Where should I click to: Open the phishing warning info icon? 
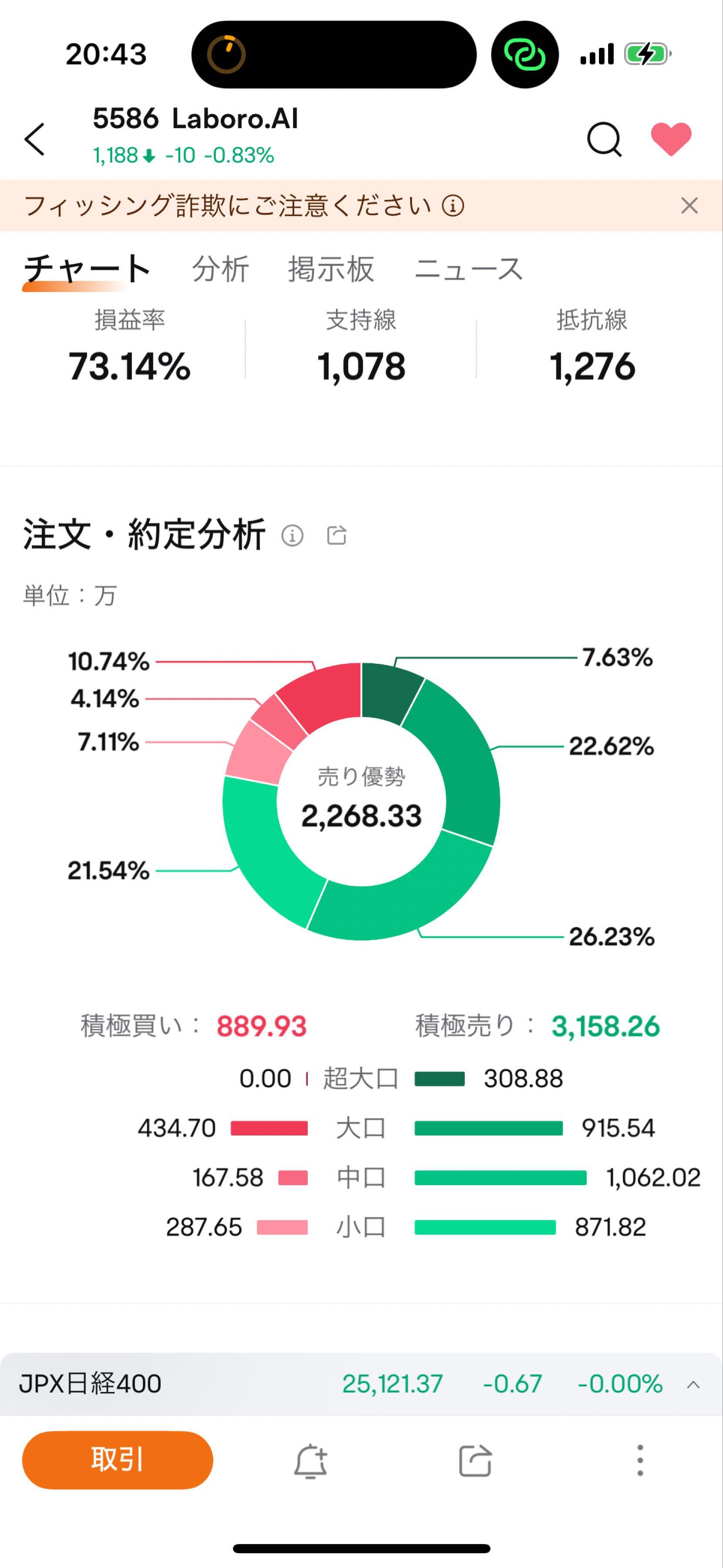453,206
